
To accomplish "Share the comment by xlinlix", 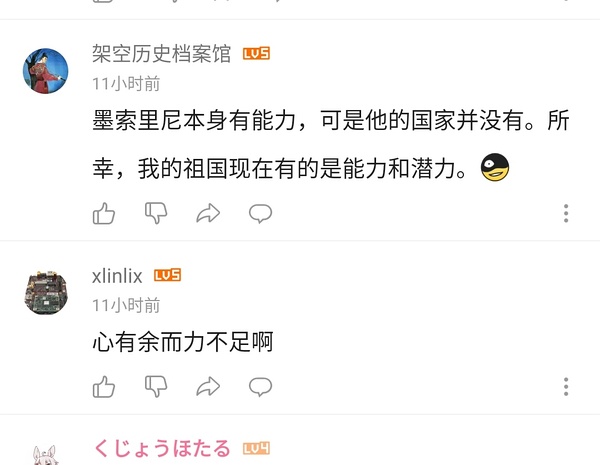I will (x=208, y=386).
